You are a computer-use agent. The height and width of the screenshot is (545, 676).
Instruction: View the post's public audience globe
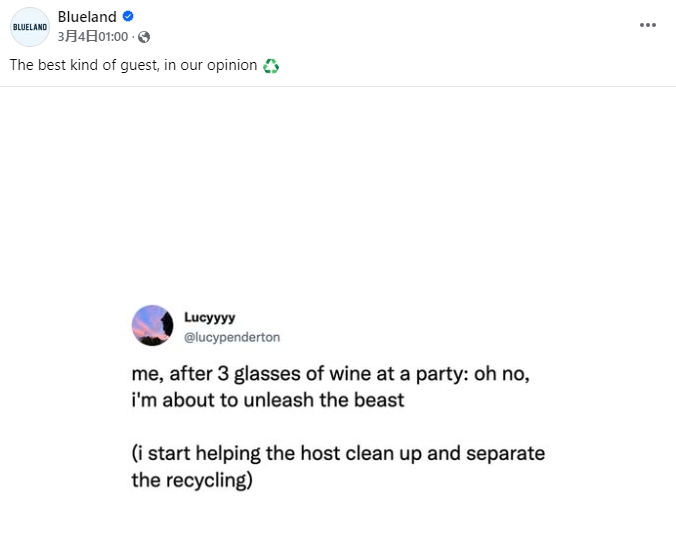point(144,37)
